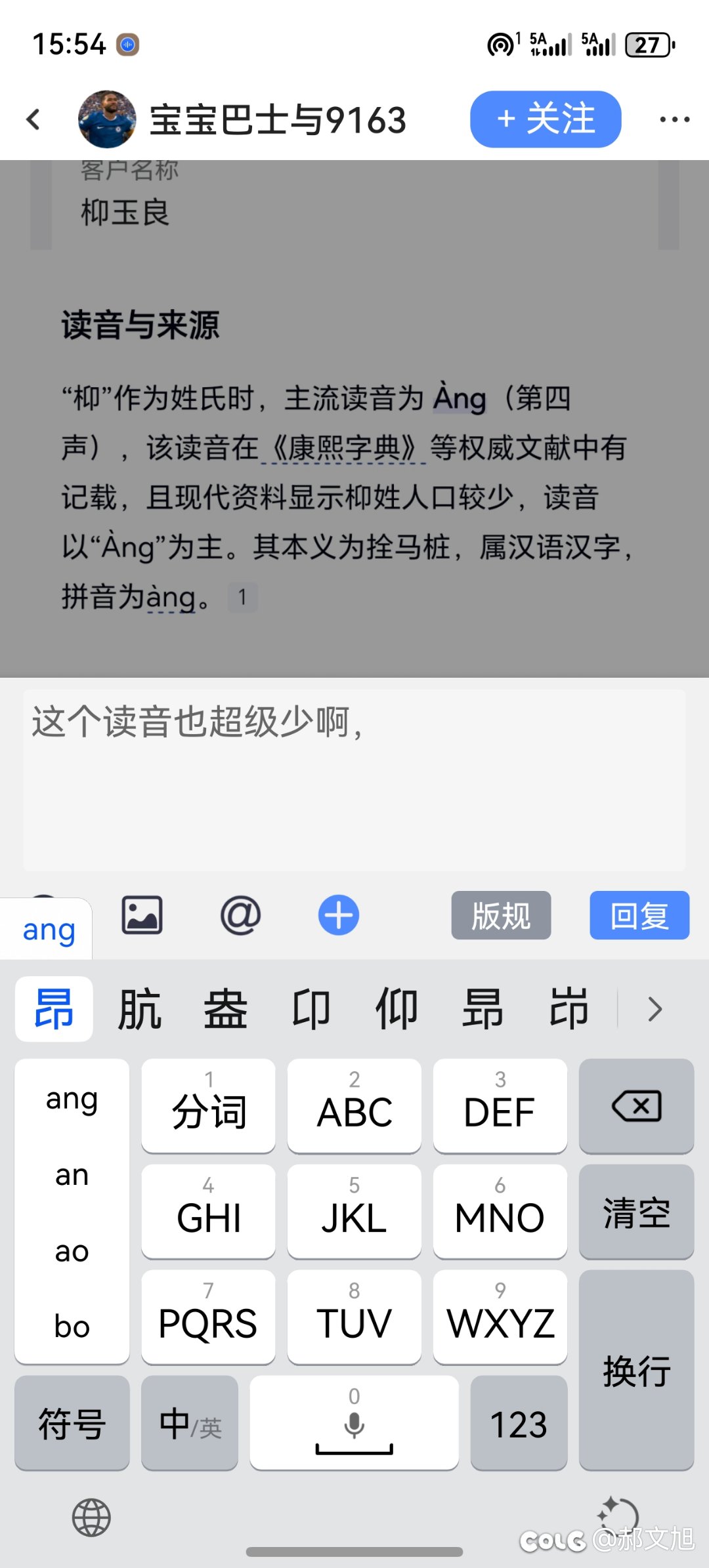View the 版规 forum rules
Viewport: 709px width, 1568px height.
501,915
